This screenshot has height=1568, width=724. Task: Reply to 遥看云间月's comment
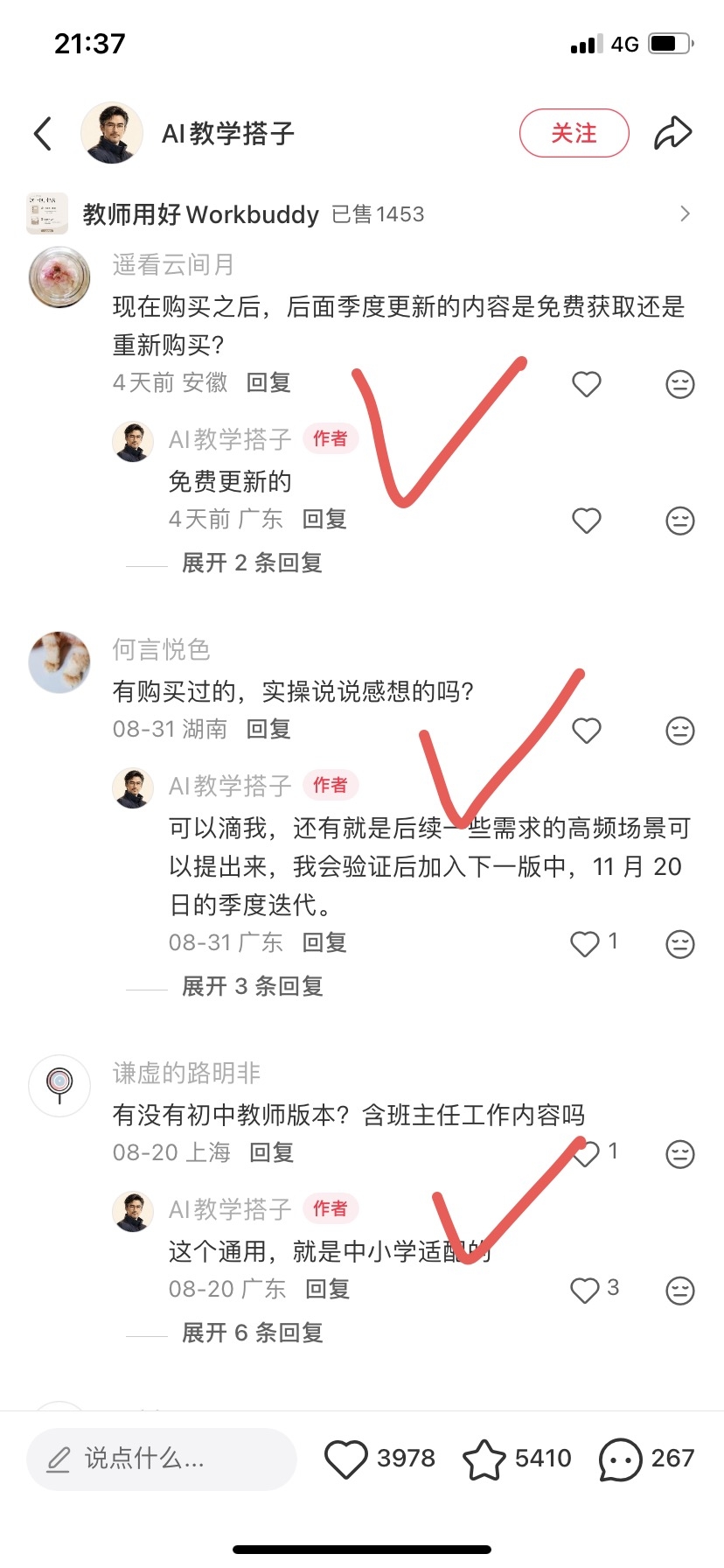pos(268,382)
